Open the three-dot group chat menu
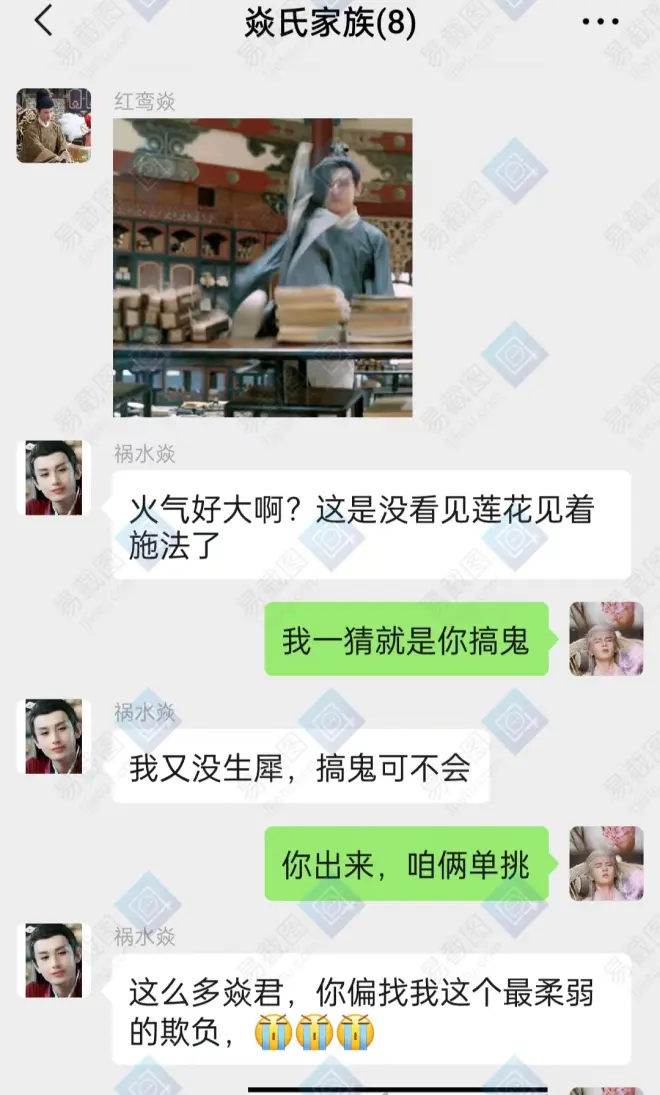This screenshot has height=1095, width=660. [x=599, y=22]
